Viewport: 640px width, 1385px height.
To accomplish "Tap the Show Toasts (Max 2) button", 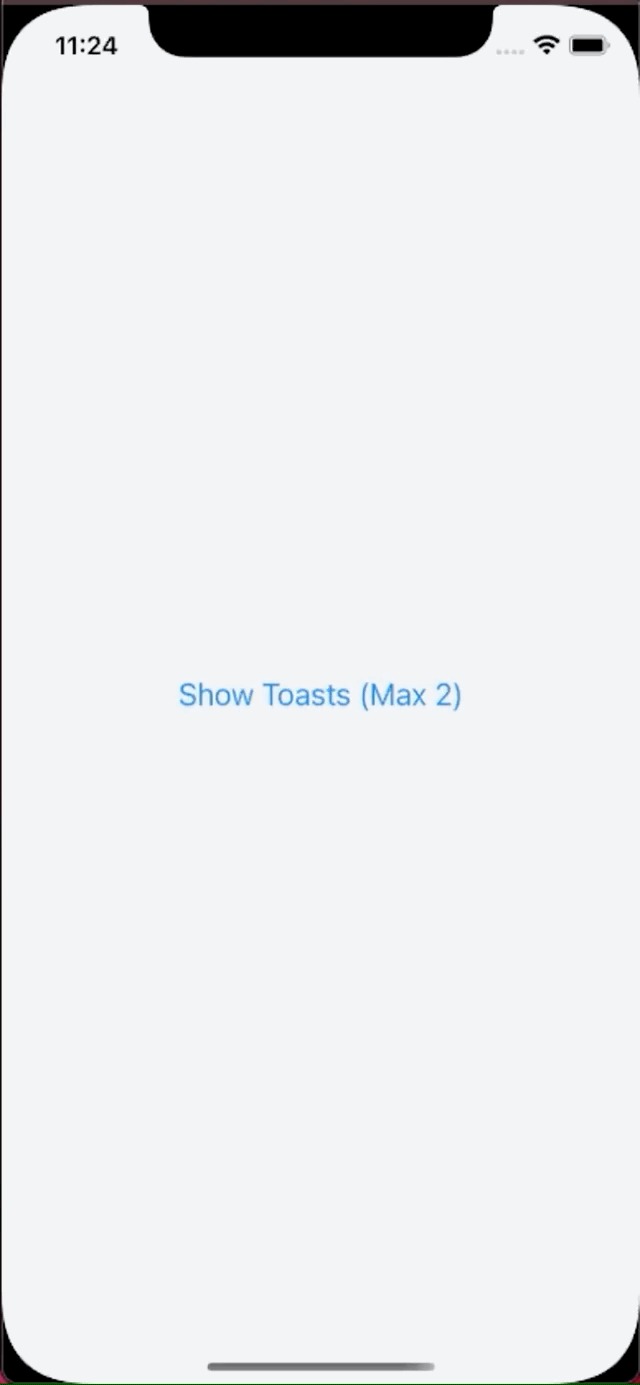I will 320,694.
